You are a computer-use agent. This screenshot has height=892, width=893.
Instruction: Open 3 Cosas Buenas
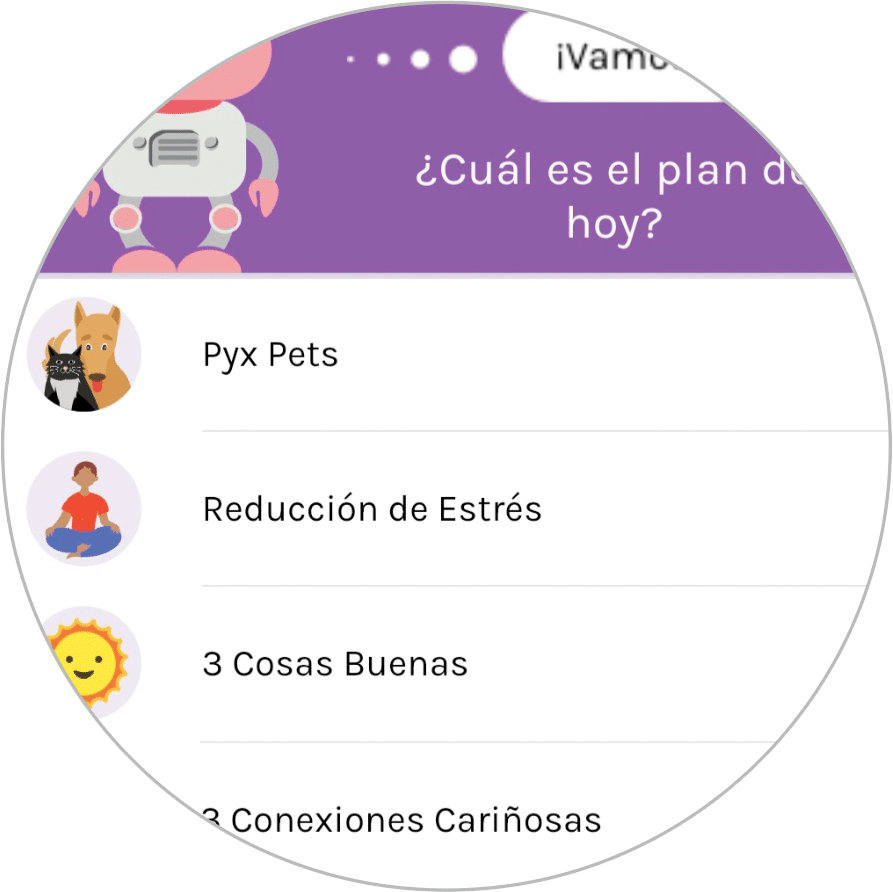pyautogui.click(x=335, y=664)
